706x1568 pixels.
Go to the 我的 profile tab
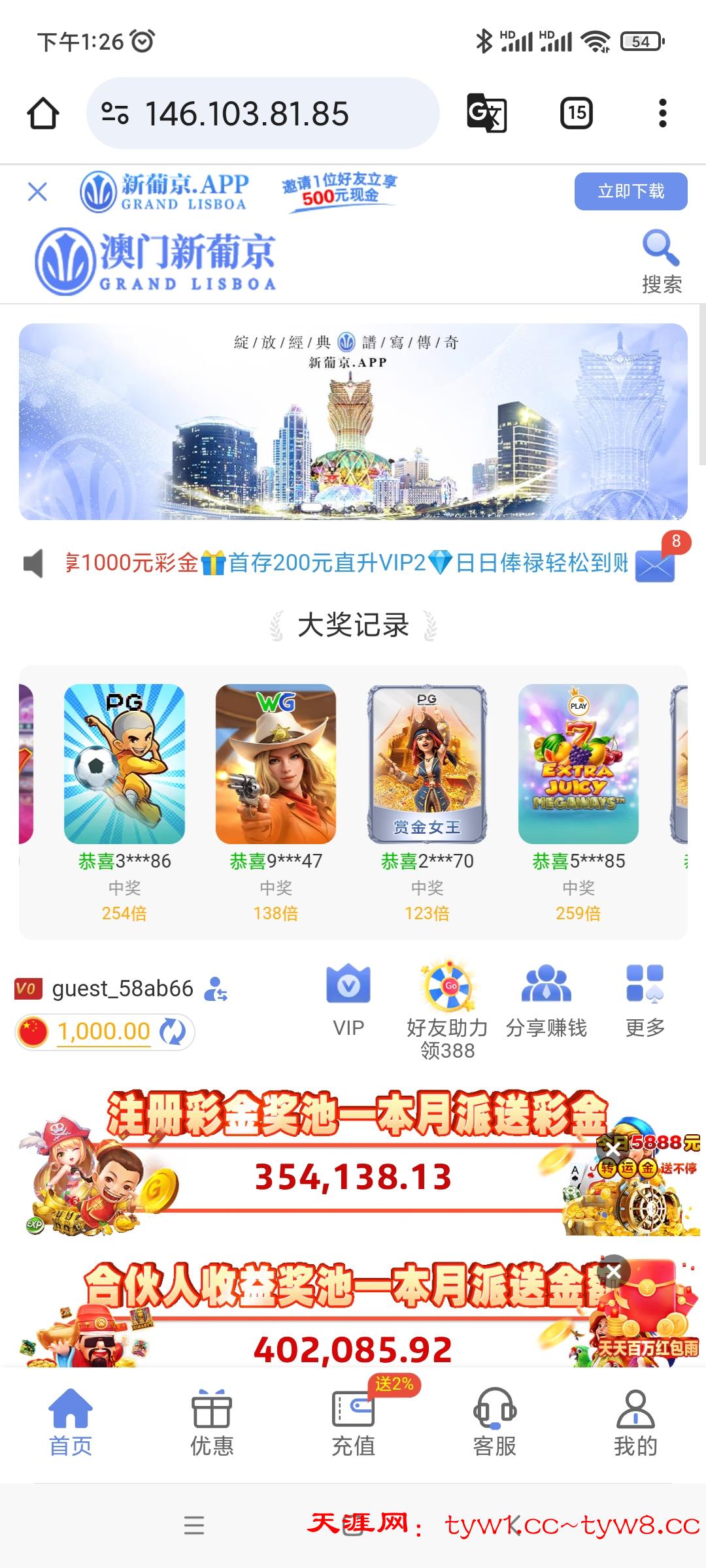(635, 1424)
